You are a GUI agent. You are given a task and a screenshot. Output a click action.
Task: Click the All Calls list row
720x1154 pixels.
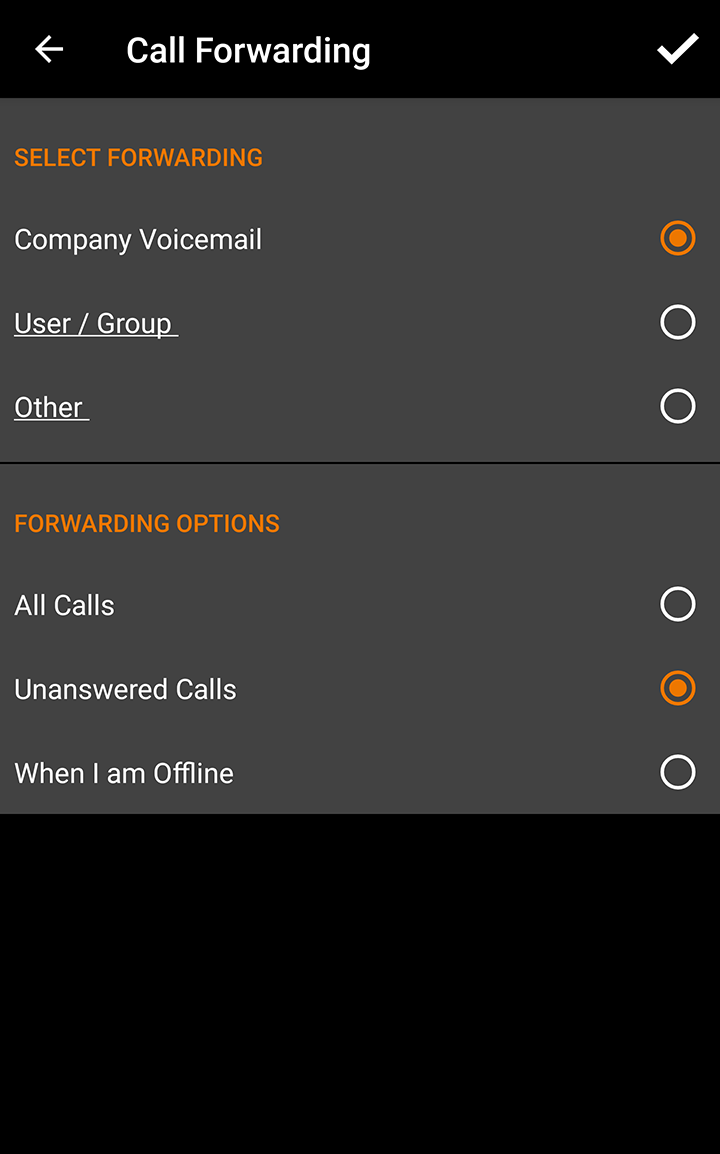pos(64,604)
